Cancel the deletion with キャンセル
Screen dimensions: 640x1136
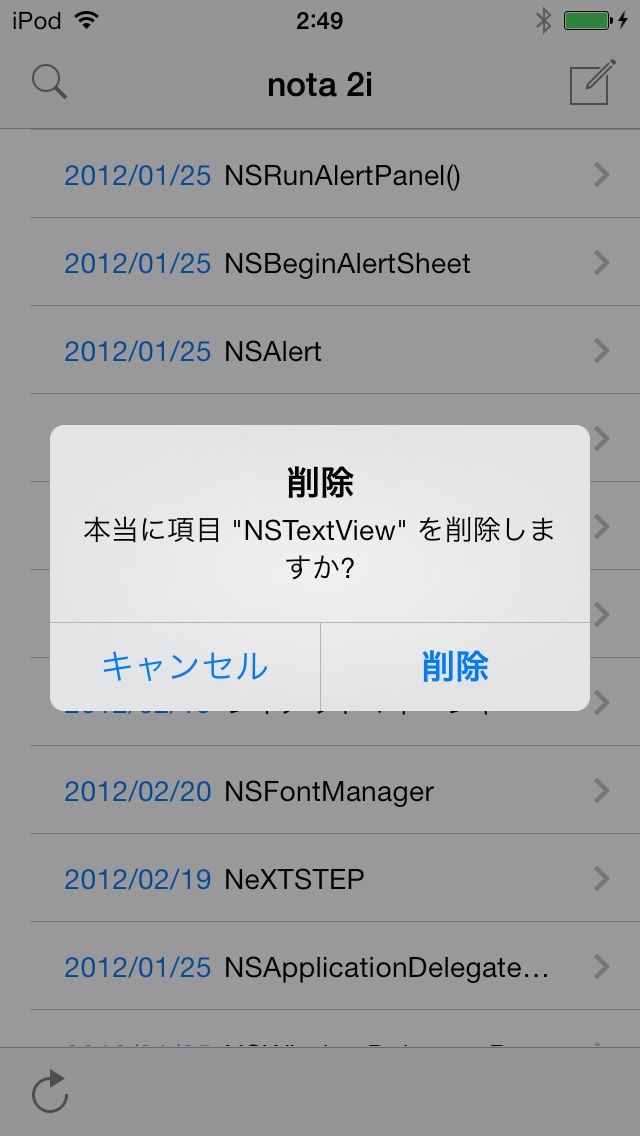tap(185, 666)
